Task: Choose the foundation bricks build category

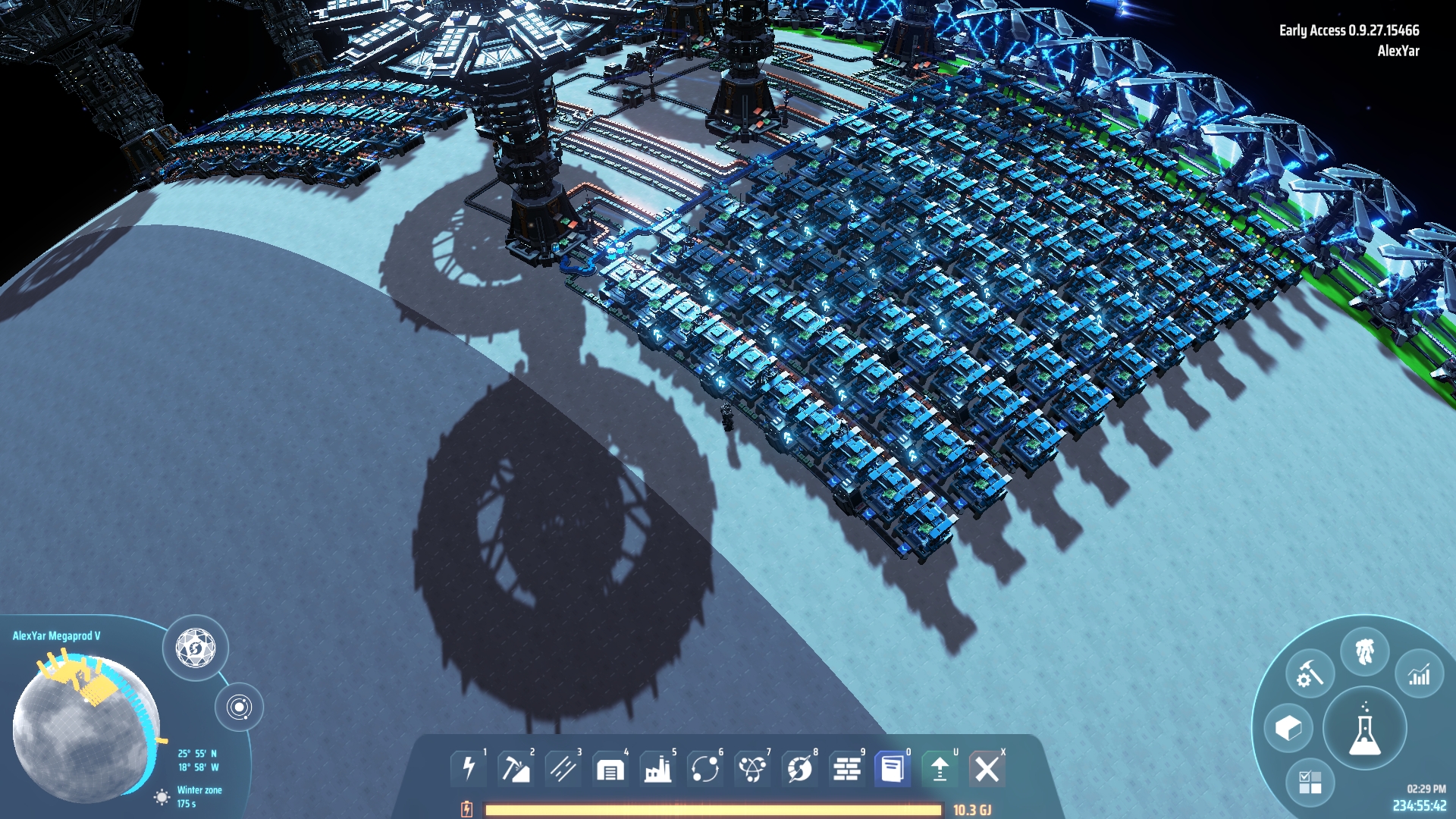Action: point(846,769)
